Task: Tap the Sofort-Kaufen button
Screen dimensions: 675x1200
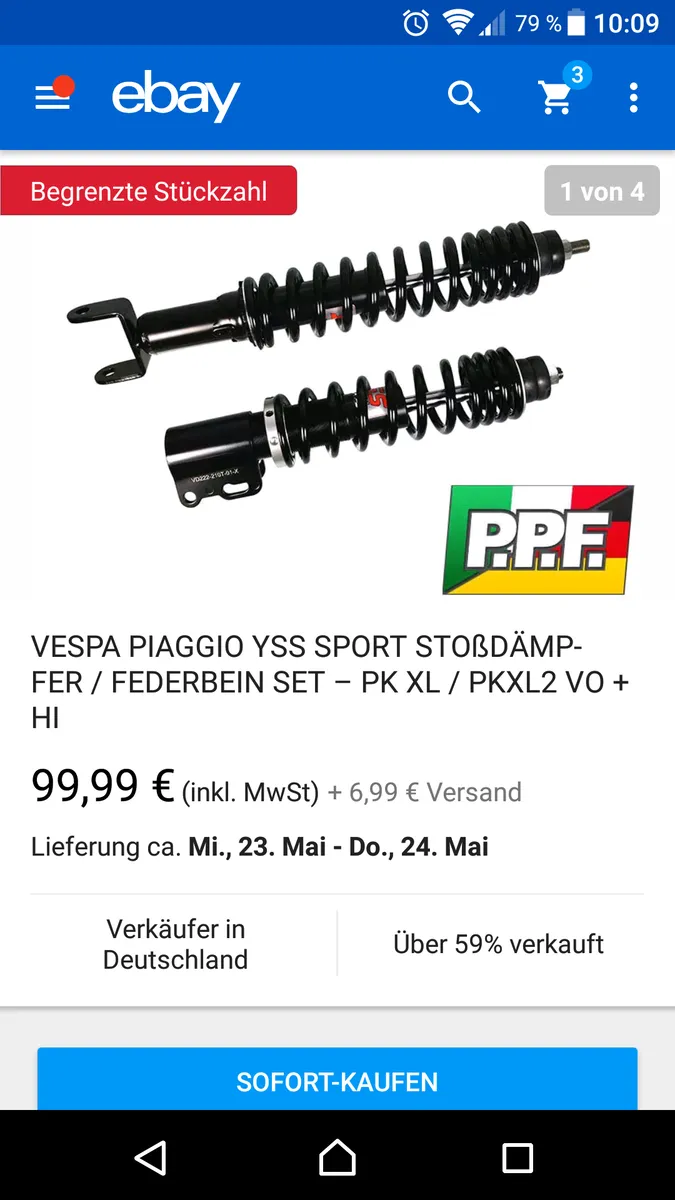Action: [x=337, y=1080]
